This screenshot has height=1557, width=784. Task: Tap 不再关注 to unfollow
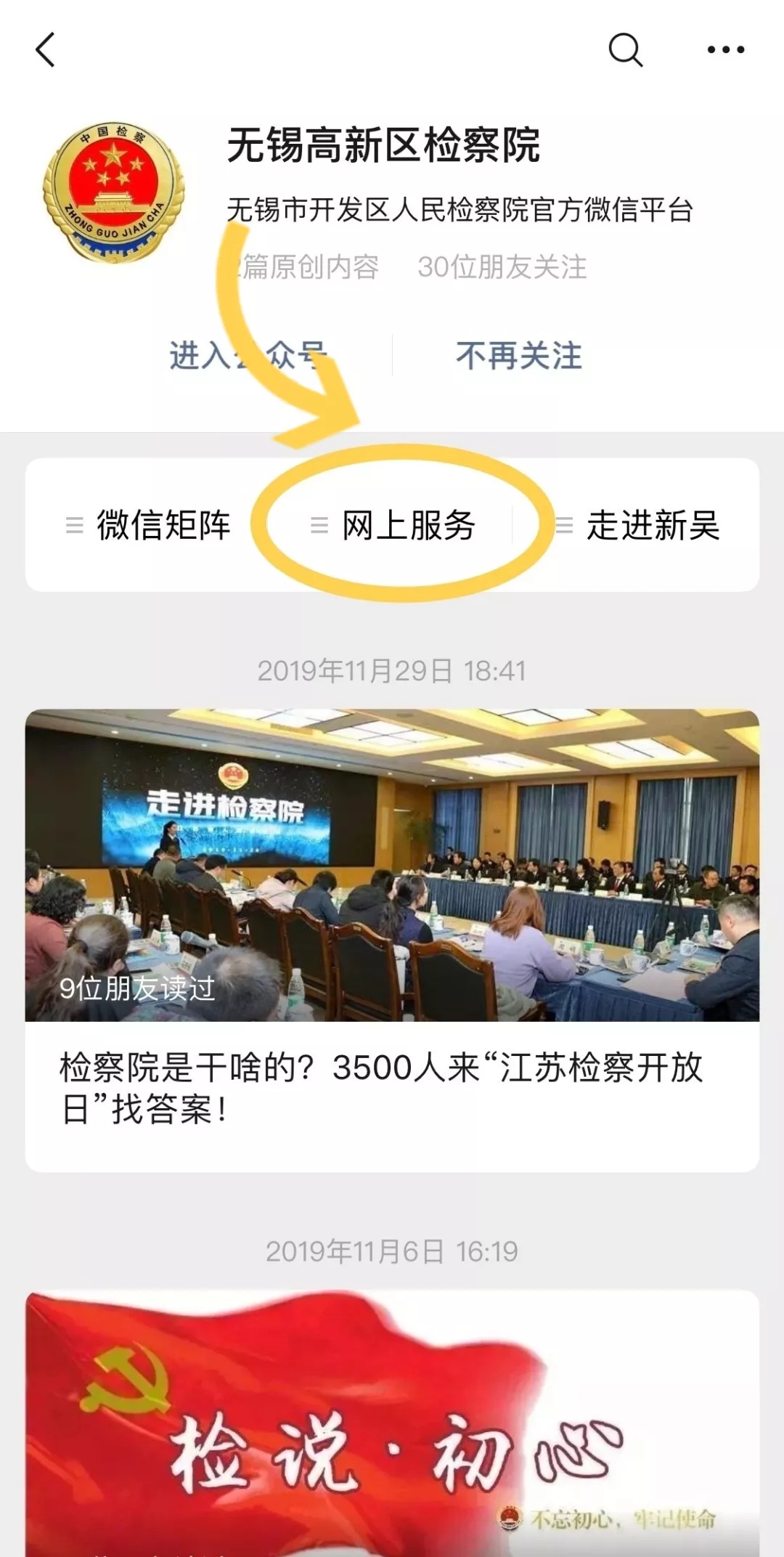click(x=518, y=356)
